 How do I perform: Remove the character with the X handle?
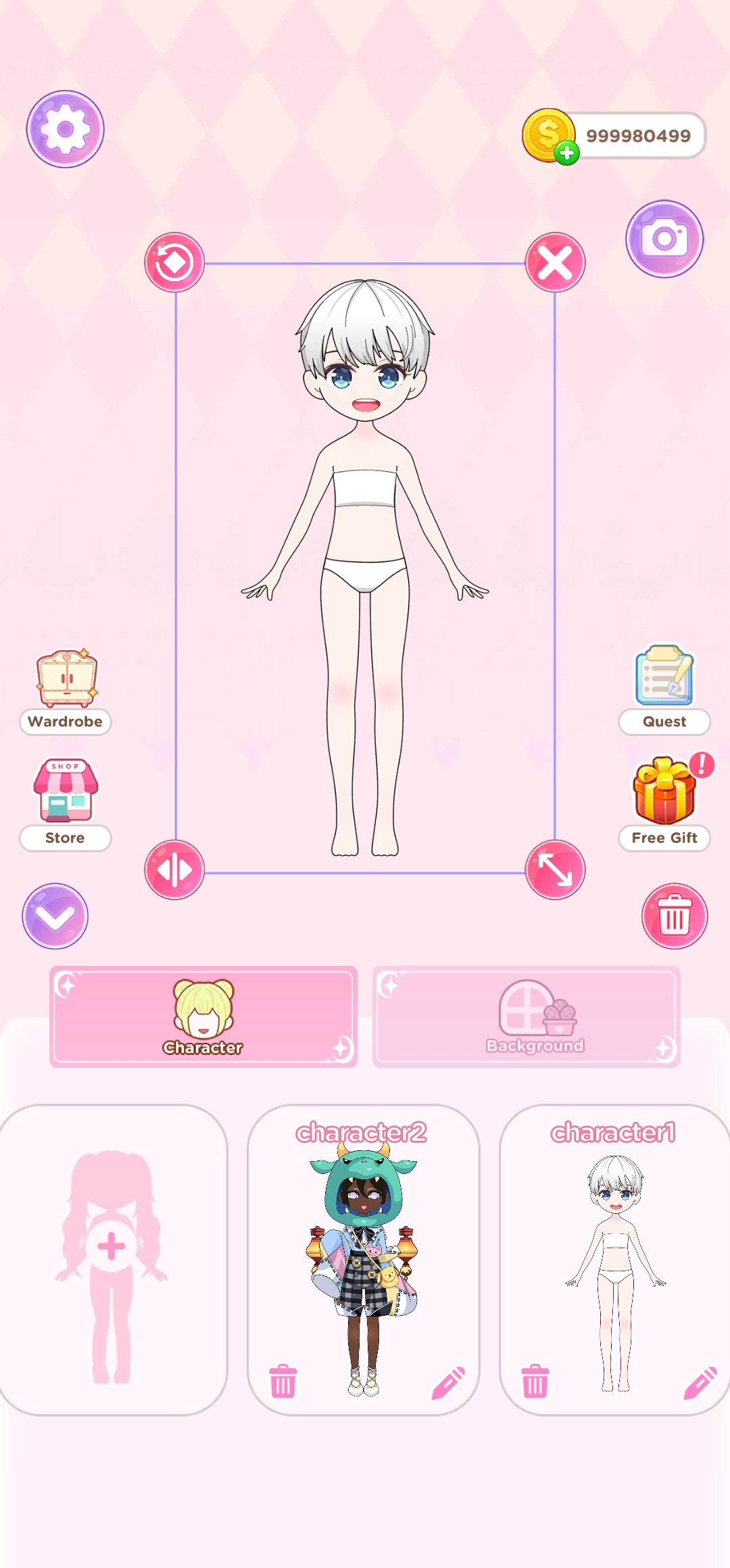coord(555,262)
